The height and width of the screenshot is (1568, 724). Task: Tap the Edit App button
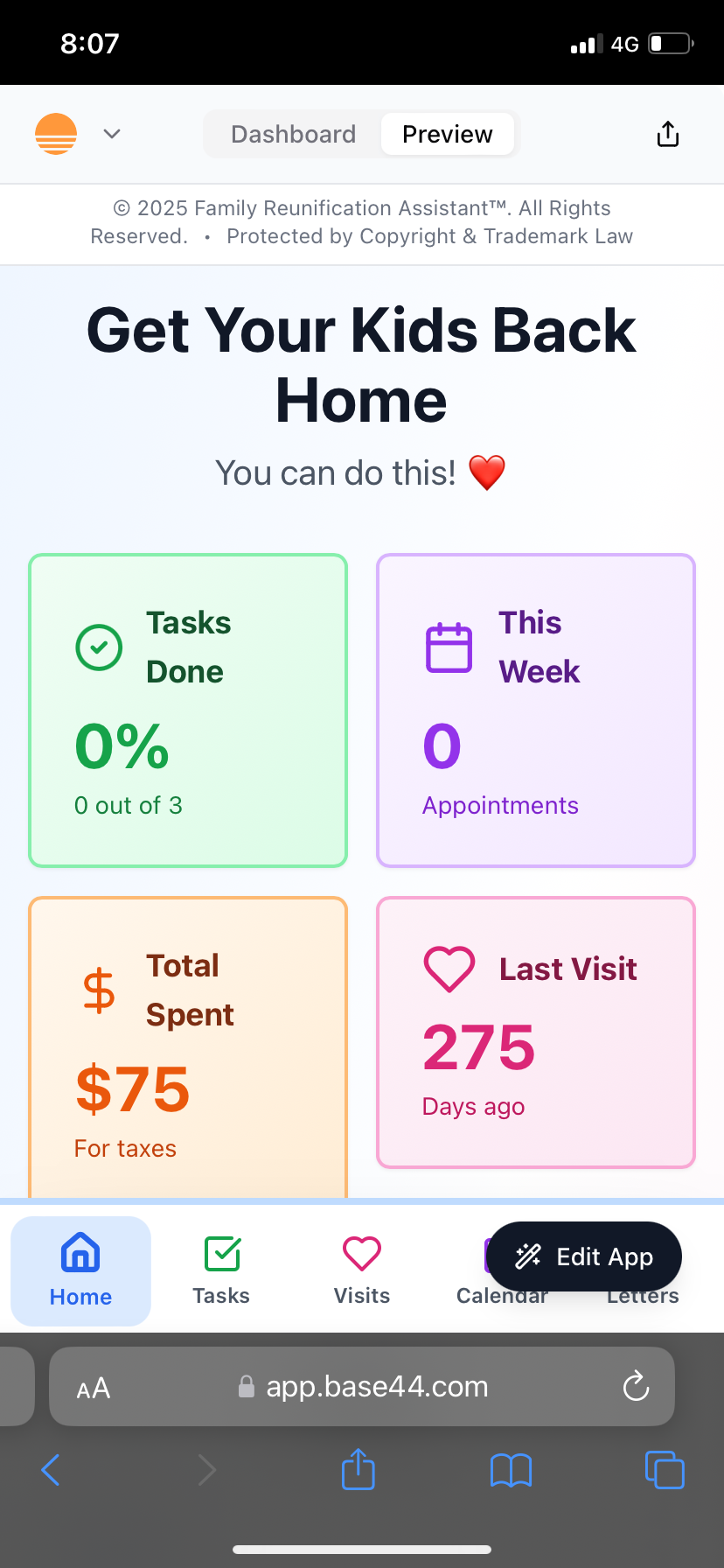coord(584,1256)
